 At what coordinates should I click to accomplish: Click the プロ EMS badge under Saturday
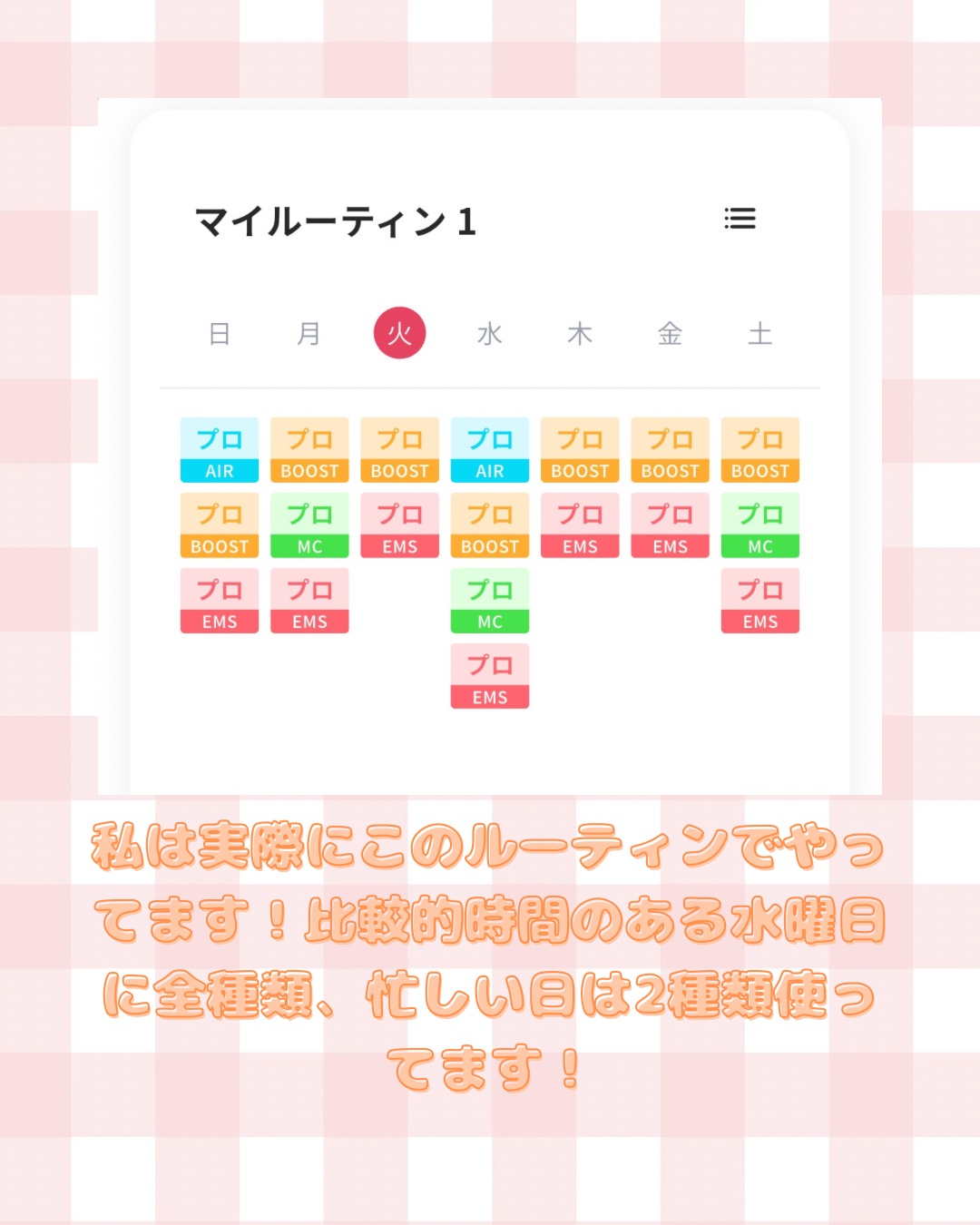point(760,599)
